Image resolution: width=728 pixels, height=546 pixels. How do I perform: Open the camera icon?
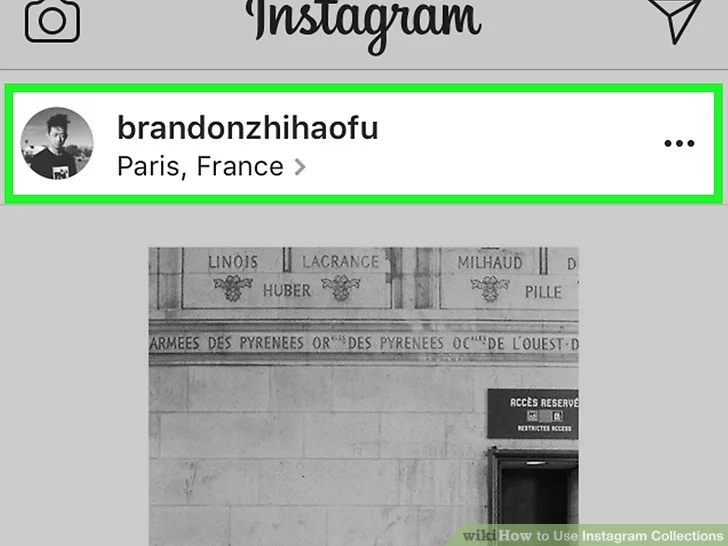tap(52, 19)
